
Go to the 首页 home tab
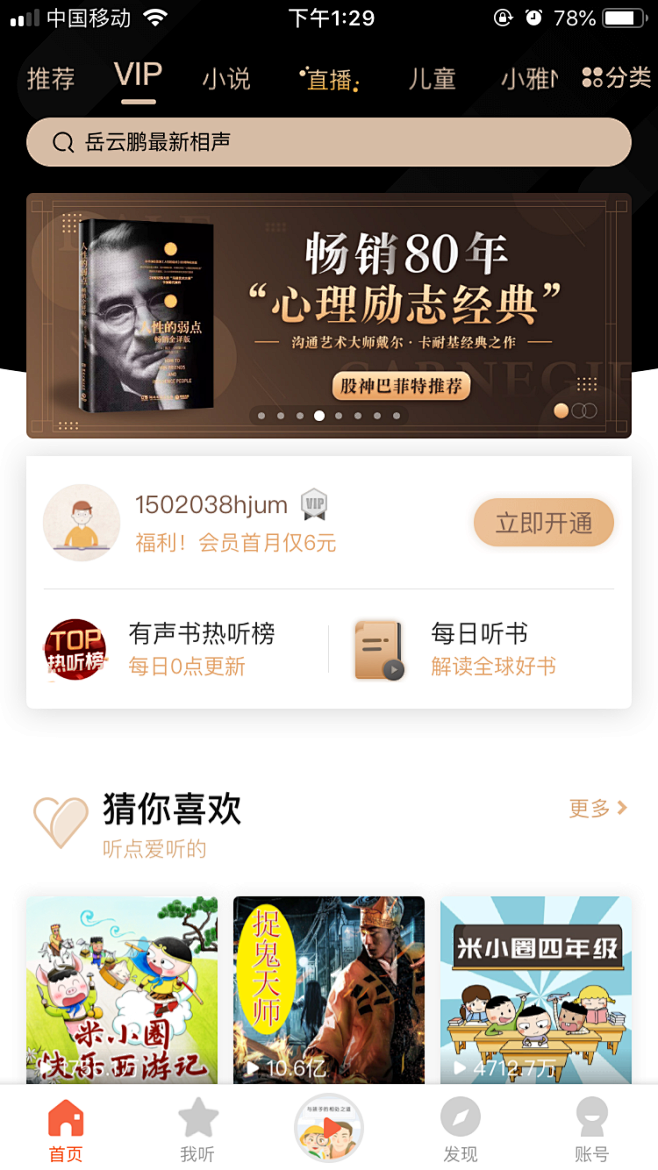coord(66,1130)
